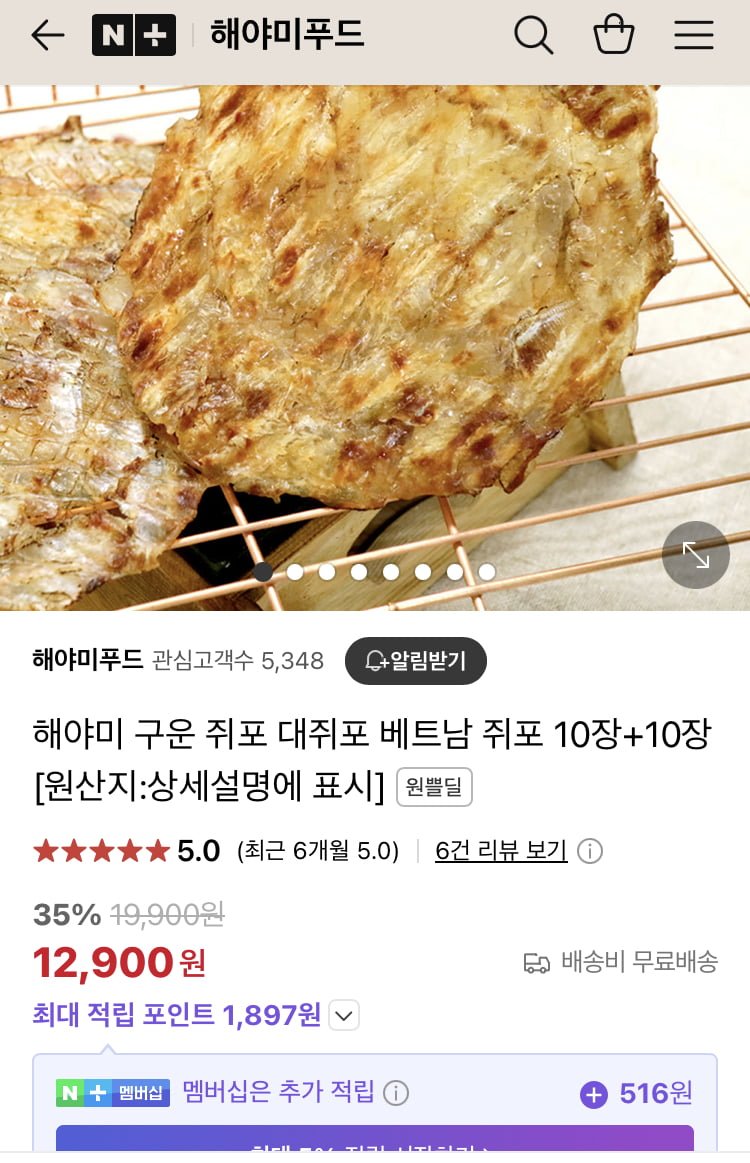Open 6건 리뷰 보기 reviews link

[x=501, y=851]
